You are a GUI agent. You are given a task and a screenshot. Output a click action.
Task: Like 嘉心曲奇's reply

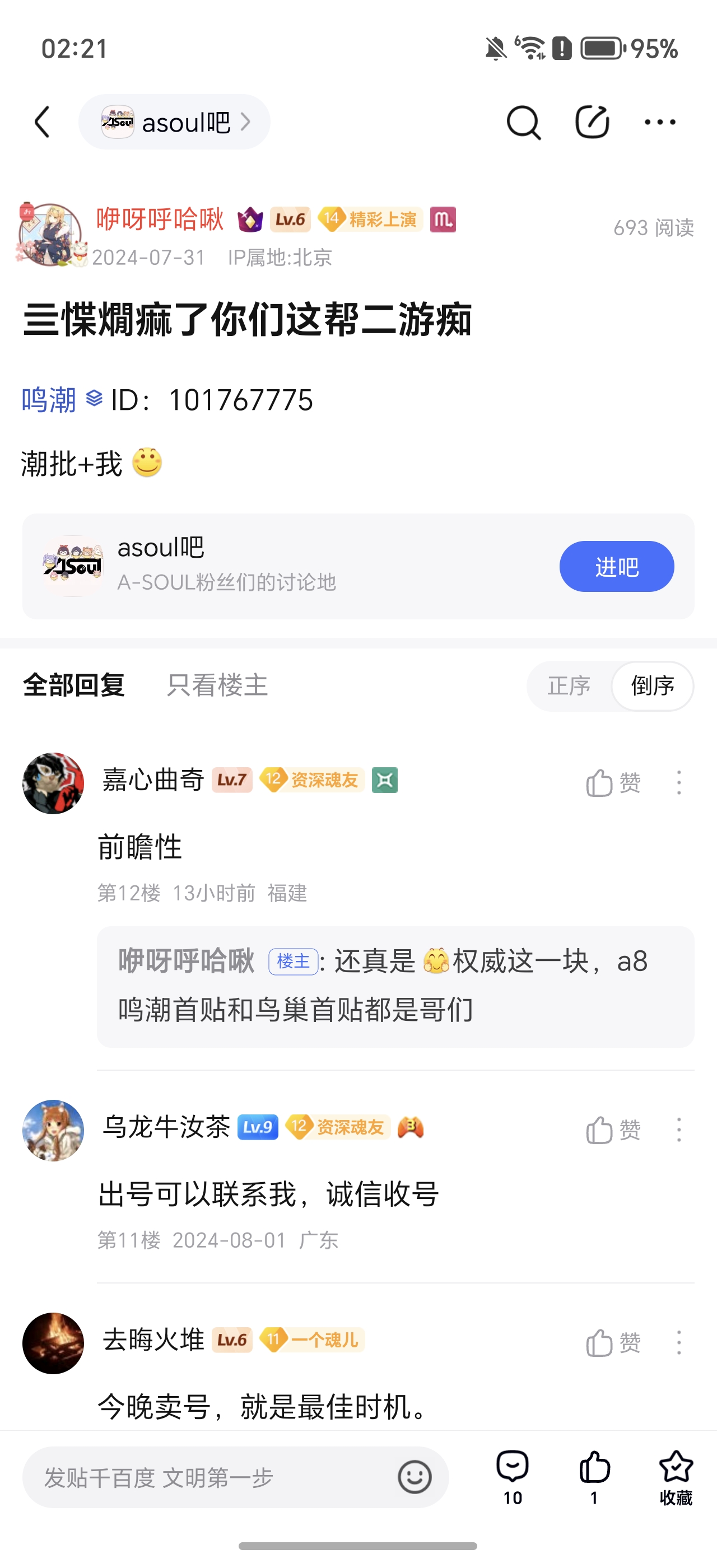pyautogui.click(x=612, y=783)
